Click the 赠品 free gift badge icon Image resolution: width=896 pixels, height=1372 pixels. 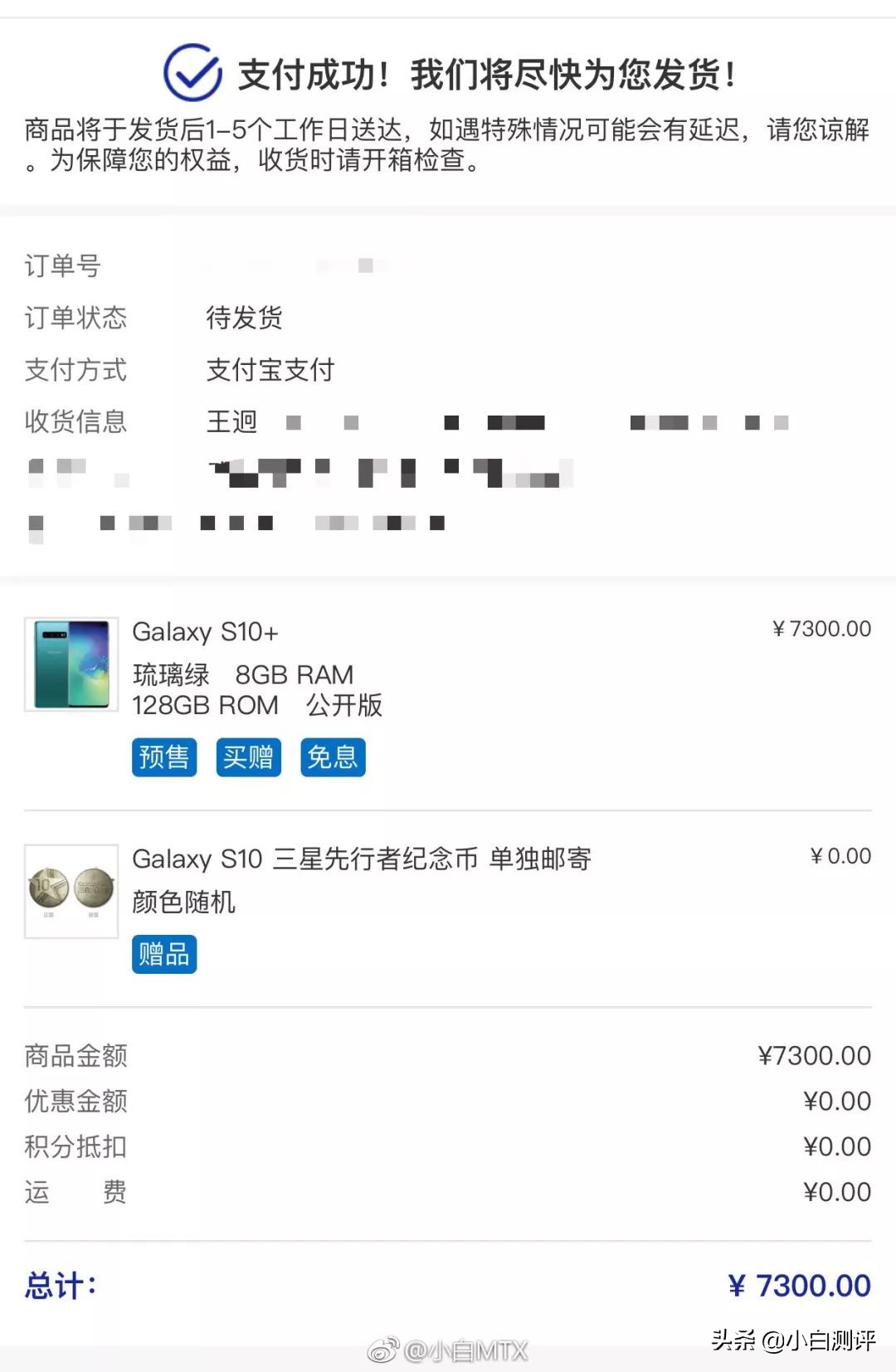(x=163, y=952)
